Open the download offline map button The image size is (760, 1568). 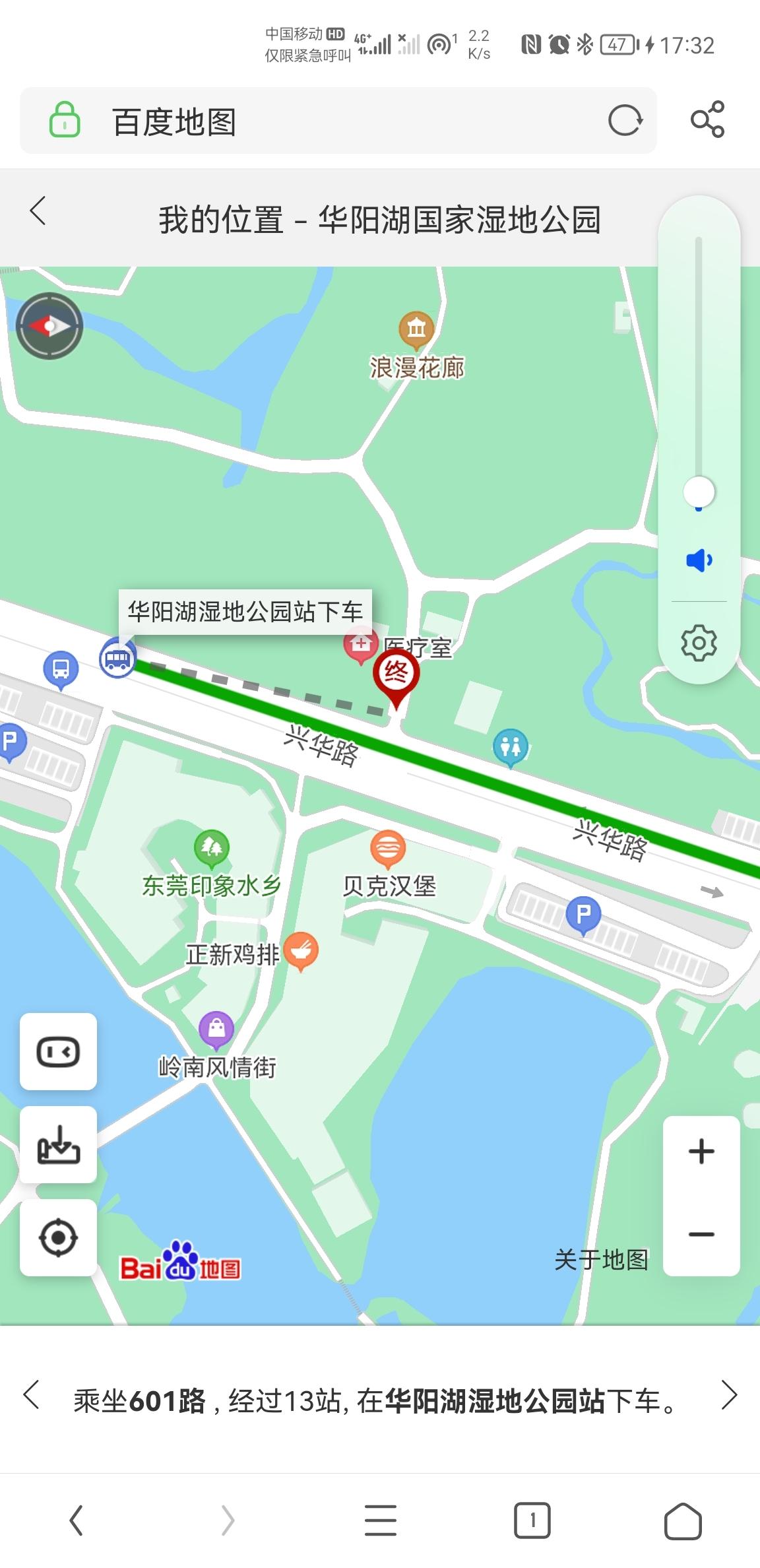coord(58,1144)
